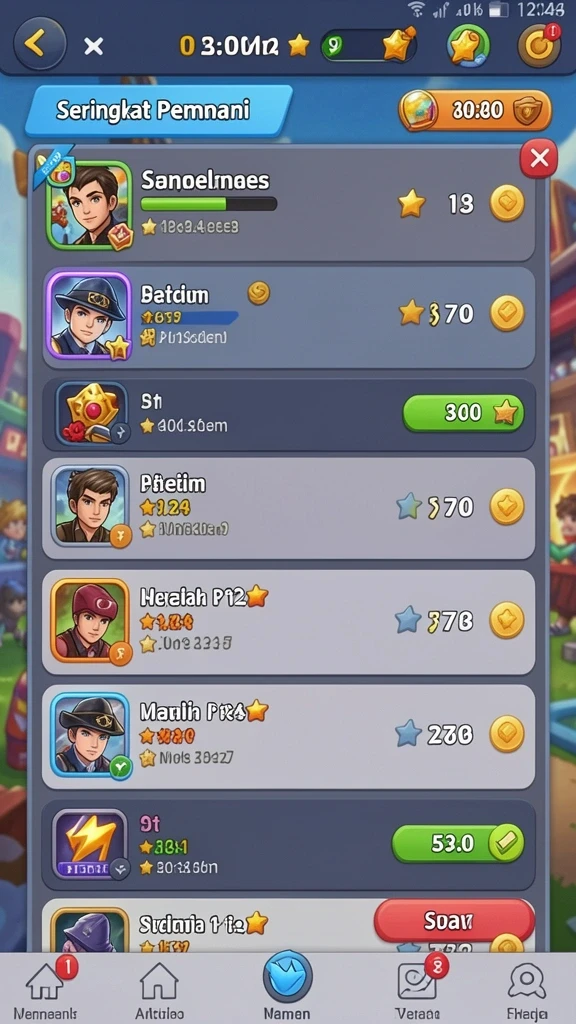The height and width of the screenshot is (1024, 576).
Task: Open the Fhaeja profile tab
Action: (x=526, y=989)
